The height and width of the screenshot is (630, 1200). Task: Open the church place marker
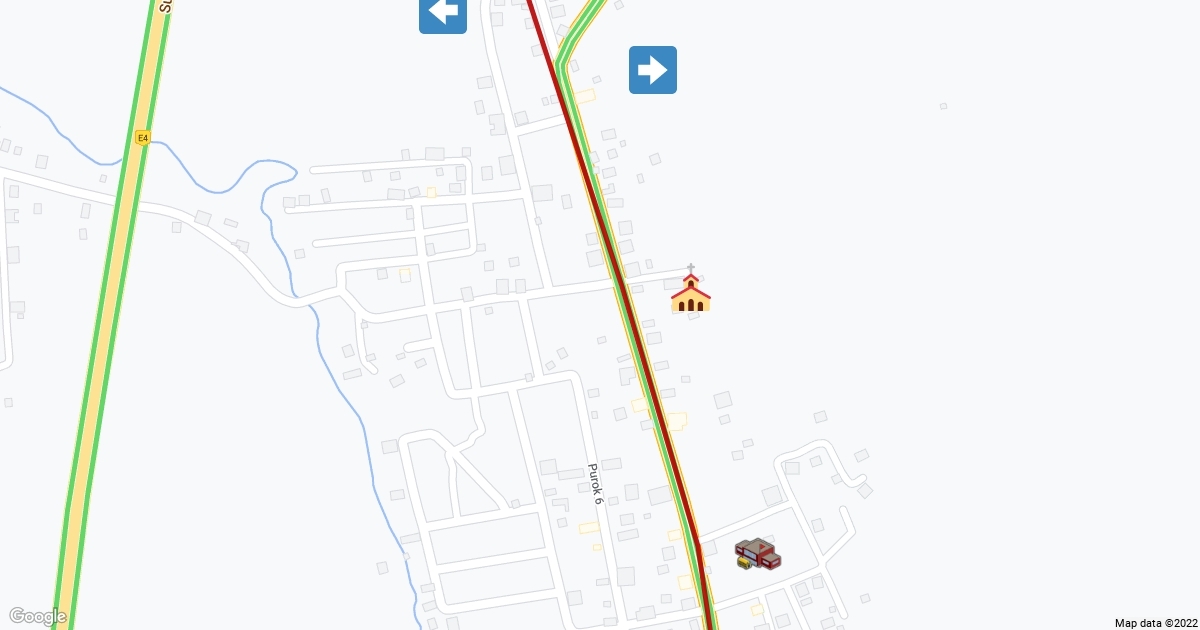(690, 291)
